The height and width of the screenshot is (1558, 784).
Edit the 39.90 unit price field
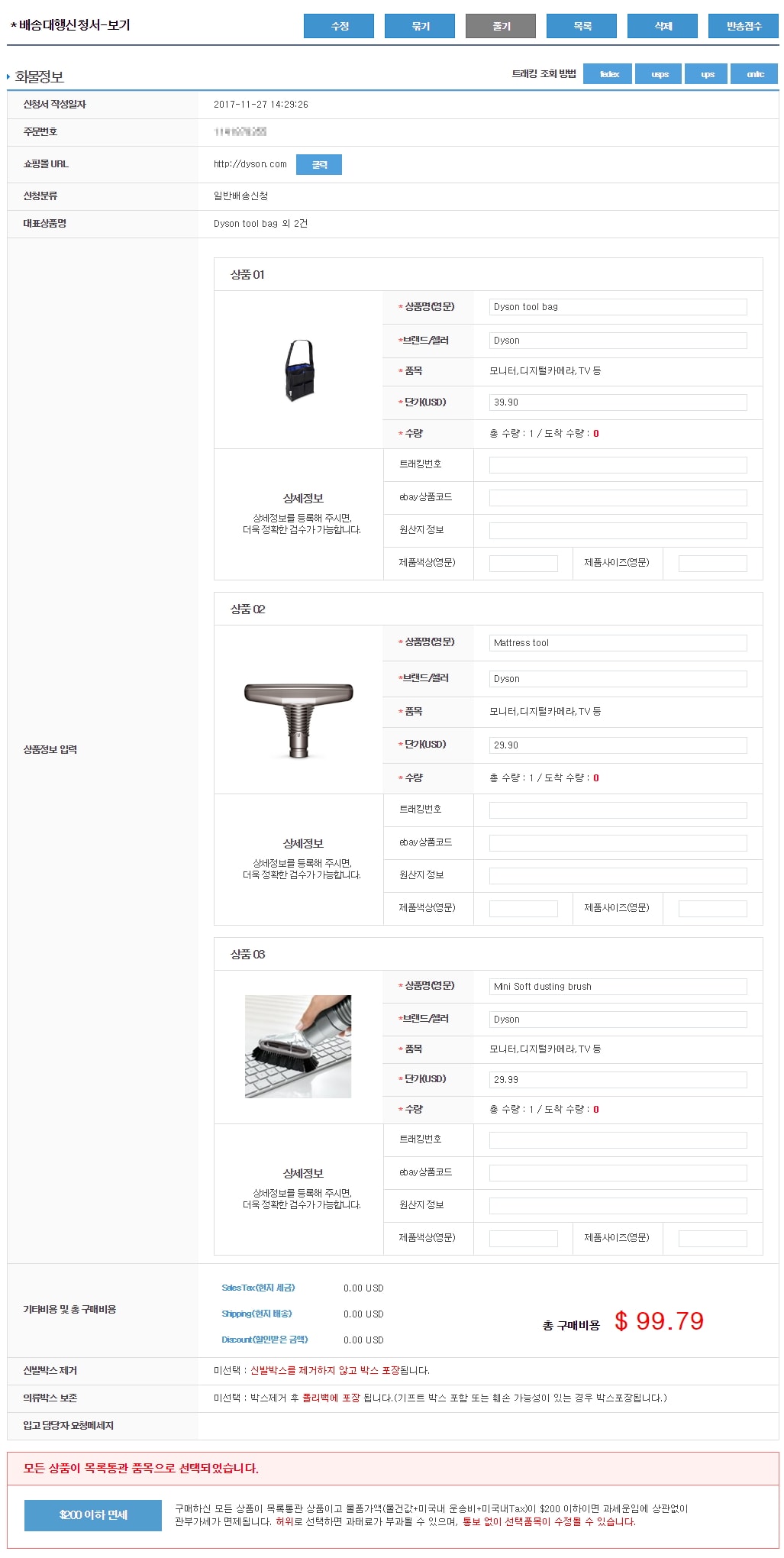point(618,402)
